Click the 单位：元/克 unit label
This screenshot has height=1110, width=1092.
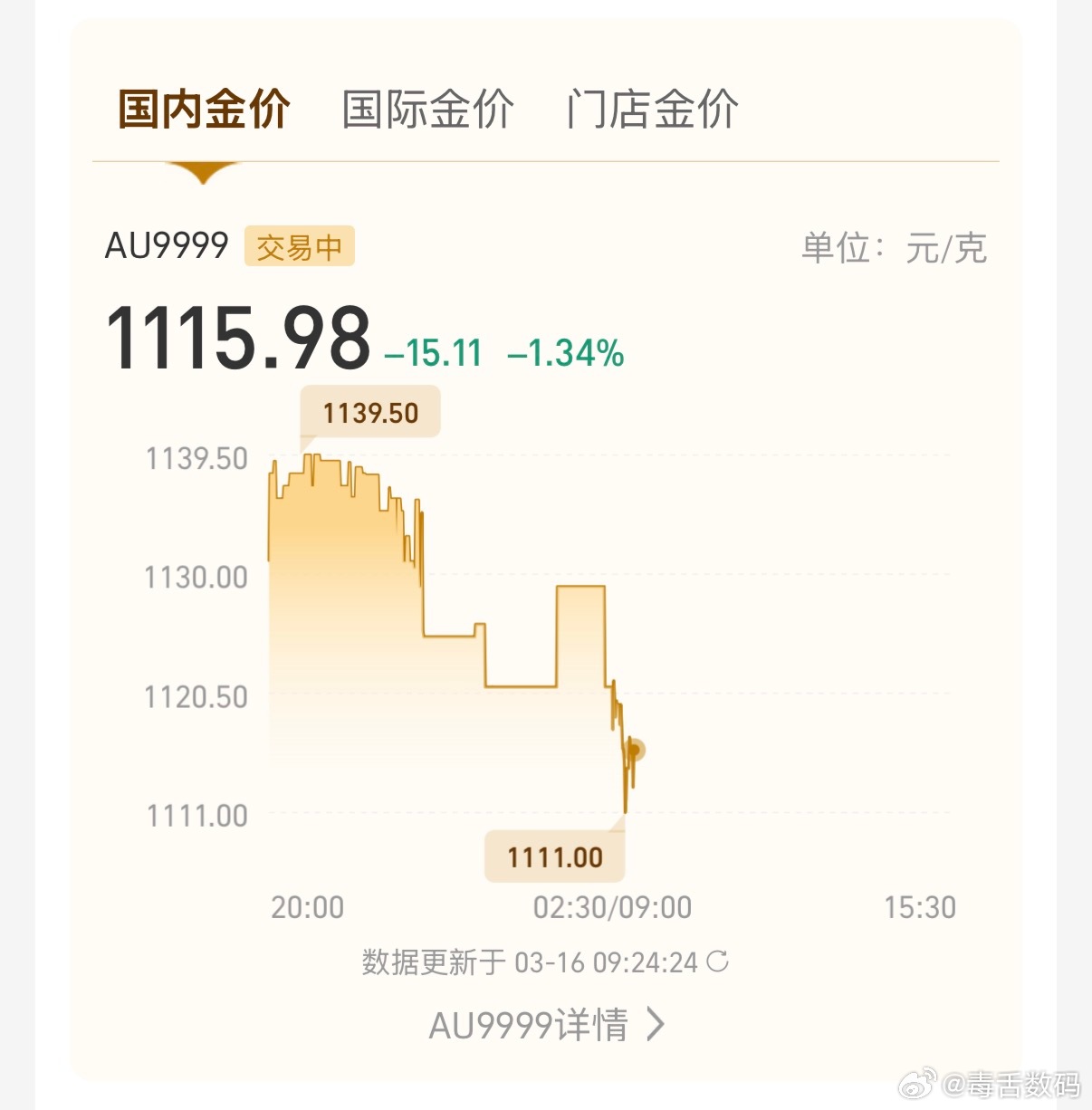click(896, 247)
